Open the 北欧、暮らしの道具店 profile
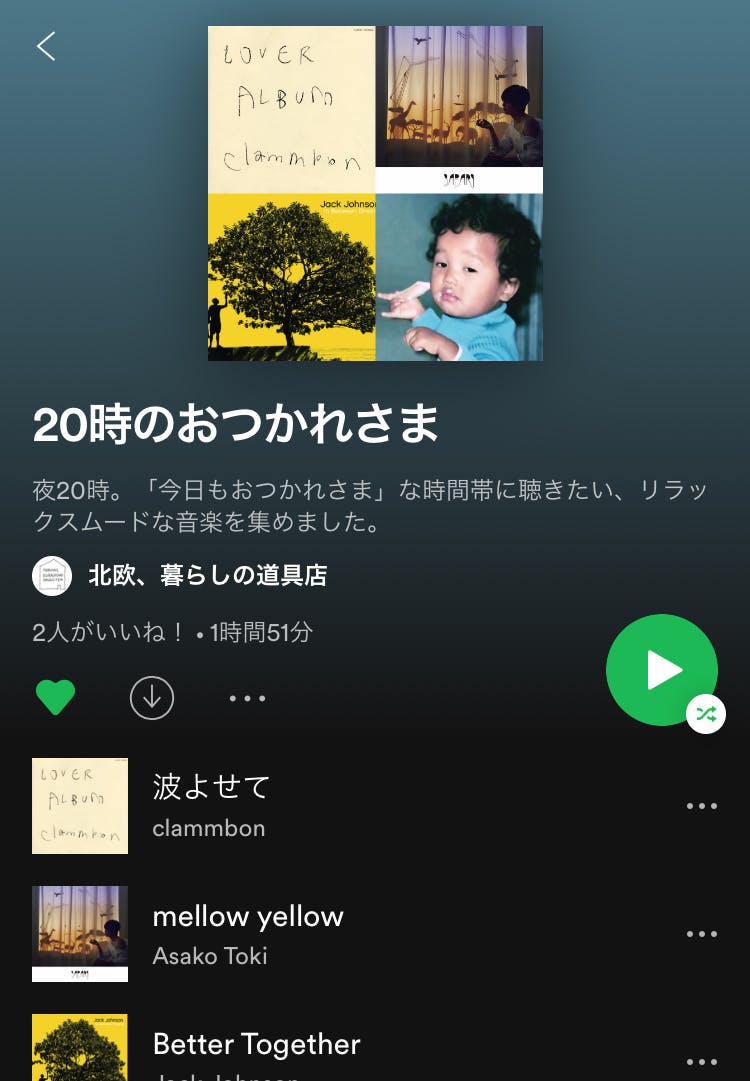The image size is (750, 1081). (207, 576)
